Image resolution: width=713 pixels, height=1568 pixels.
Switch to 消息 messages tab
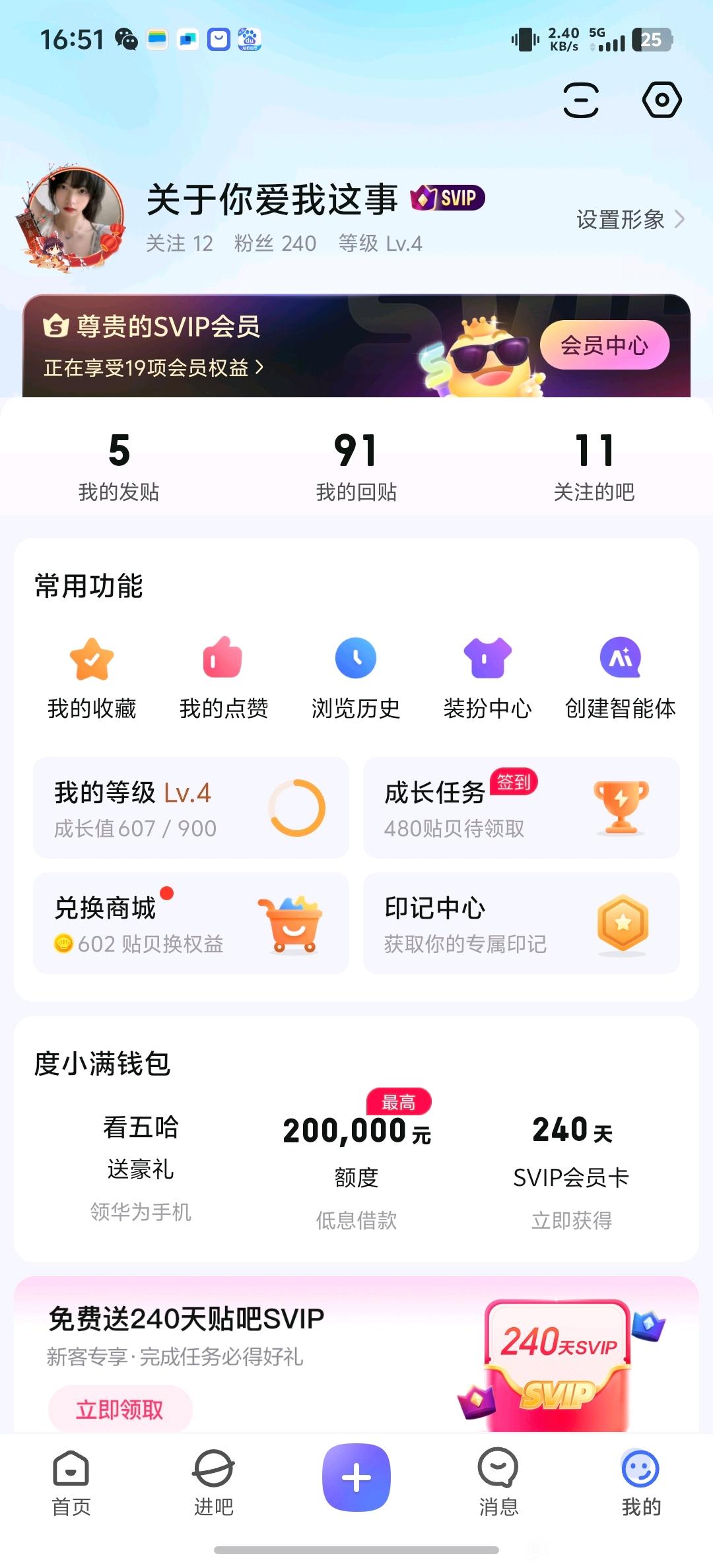pos(498,1482)
